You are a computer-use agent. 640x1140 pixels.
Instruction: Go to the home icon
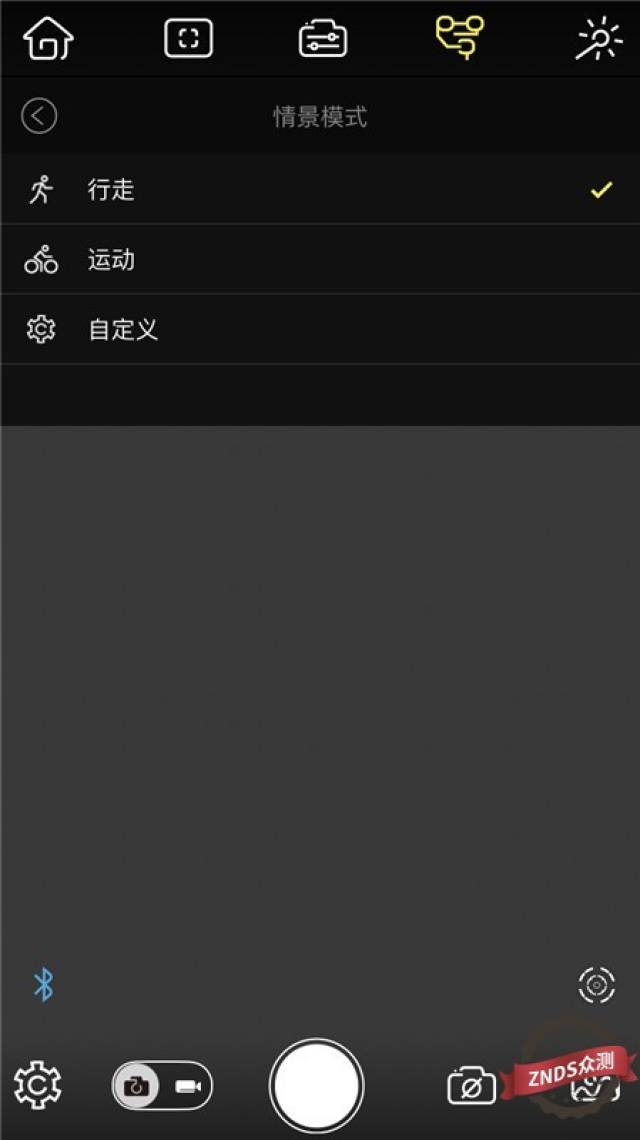coord(48,39)
